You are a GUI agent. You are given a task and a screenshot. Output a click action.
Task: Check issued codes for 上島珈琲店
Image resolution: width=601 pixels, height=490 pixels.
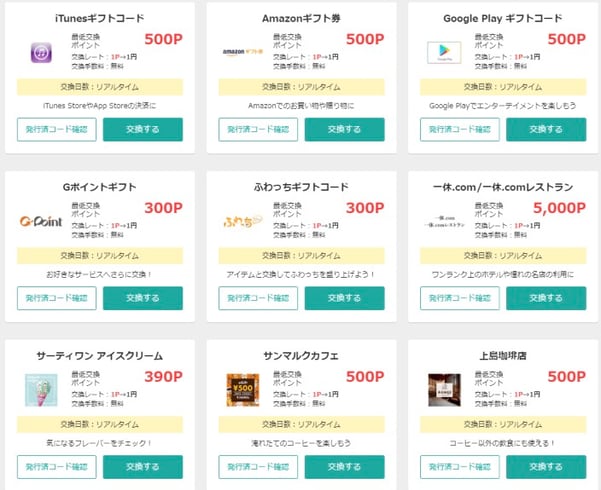click(460, 466)
